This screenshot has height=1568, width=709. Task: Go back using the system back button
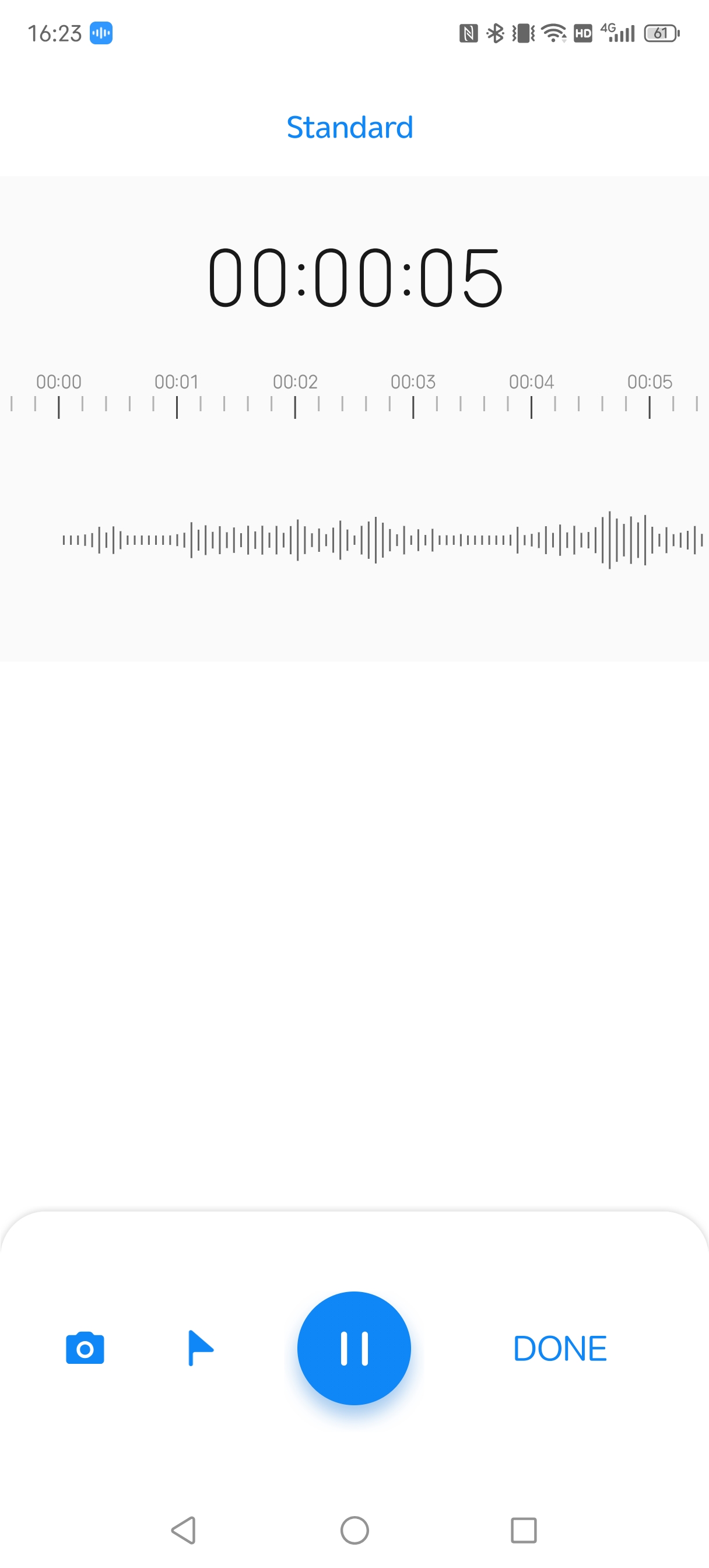coord(183,1529)
